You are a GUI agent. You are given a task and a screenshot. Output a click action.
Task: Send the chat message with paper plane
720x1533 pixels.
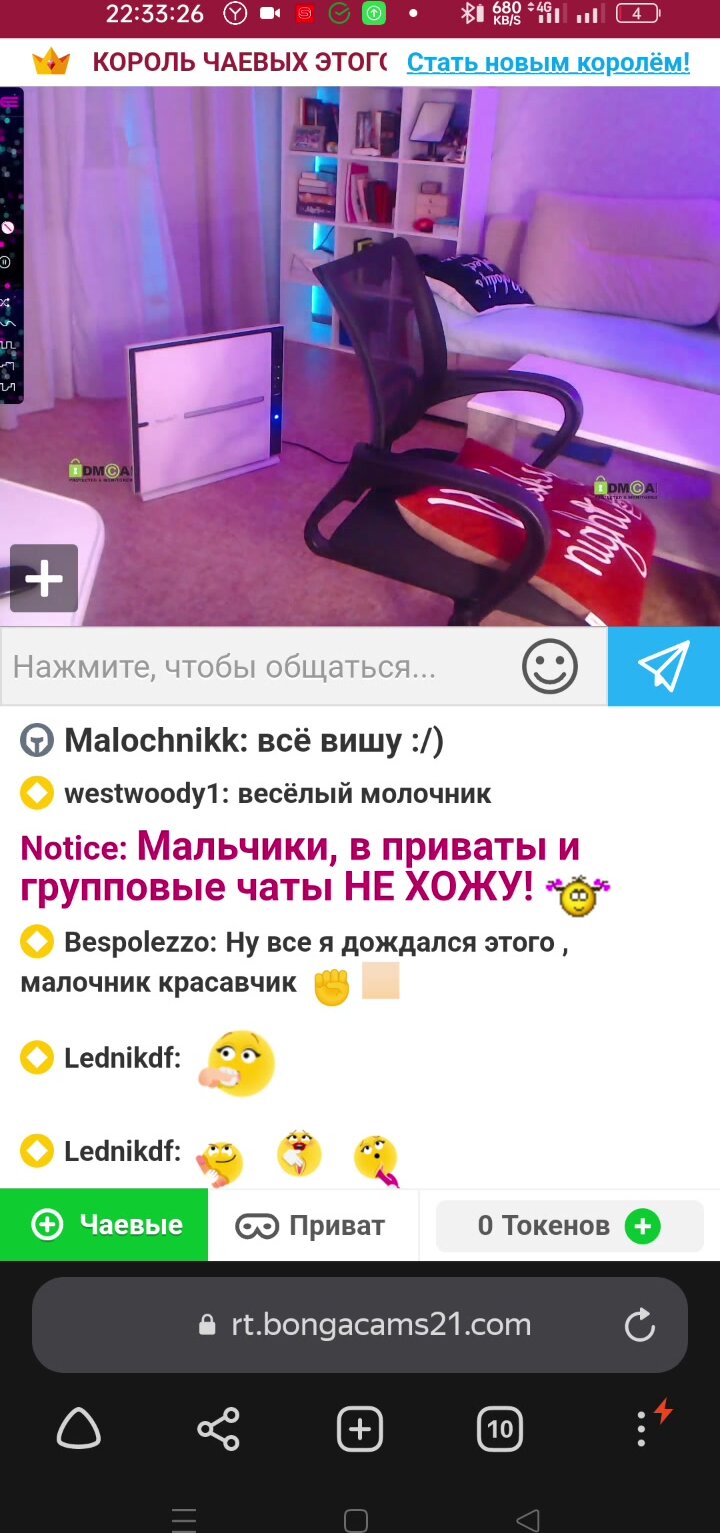pyautogui.click(x=664, y=667)
